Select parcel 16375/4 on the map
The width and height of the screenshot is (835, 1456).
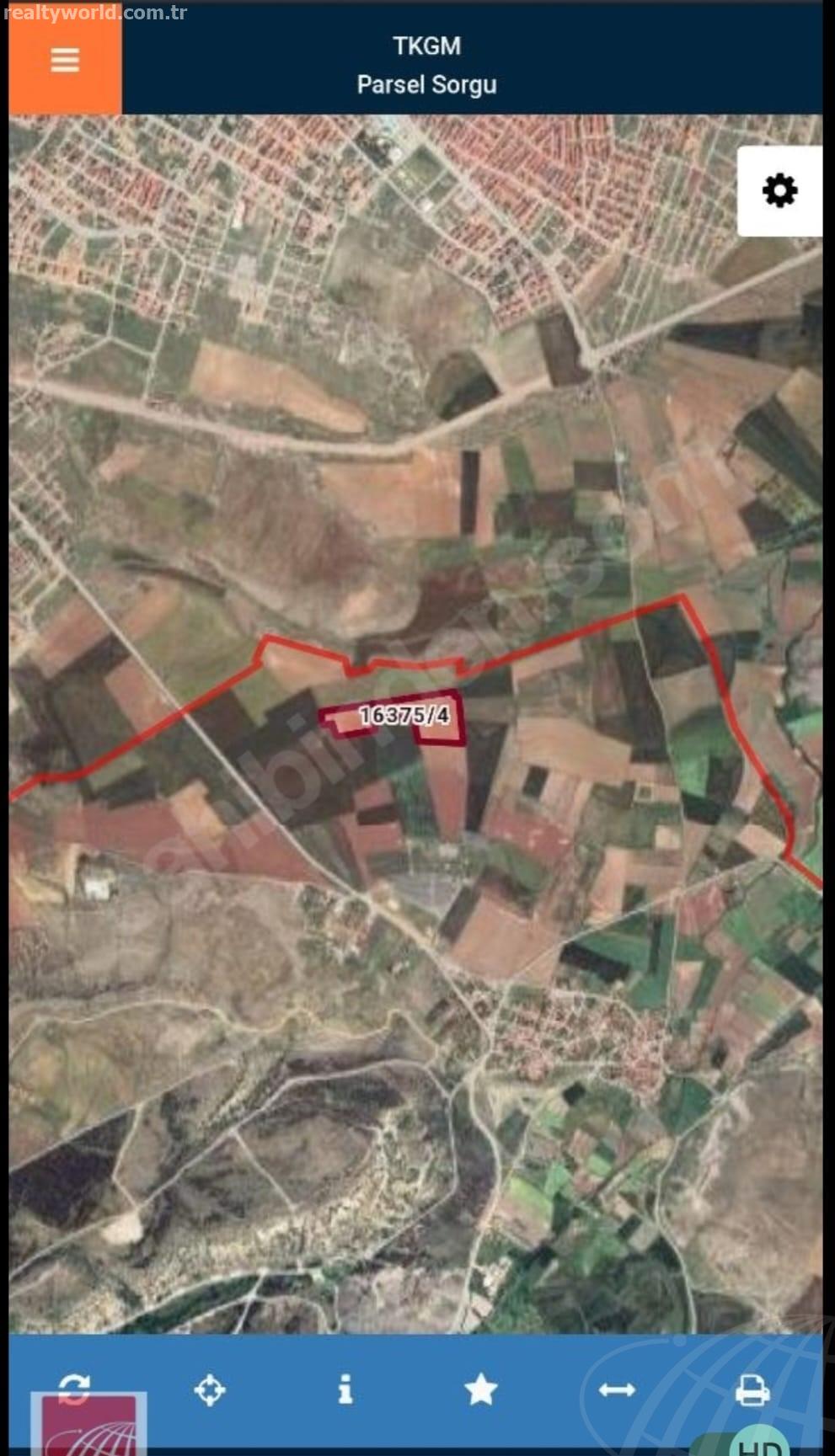403,716
